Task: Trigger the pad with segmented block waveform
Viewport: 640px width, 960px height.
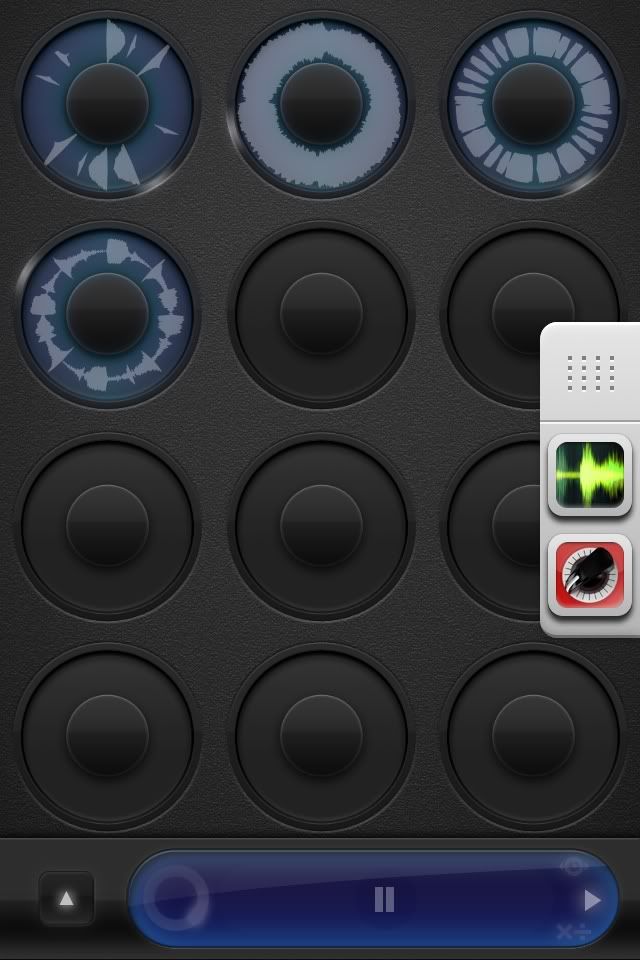Action: click(x=533, y=102)
